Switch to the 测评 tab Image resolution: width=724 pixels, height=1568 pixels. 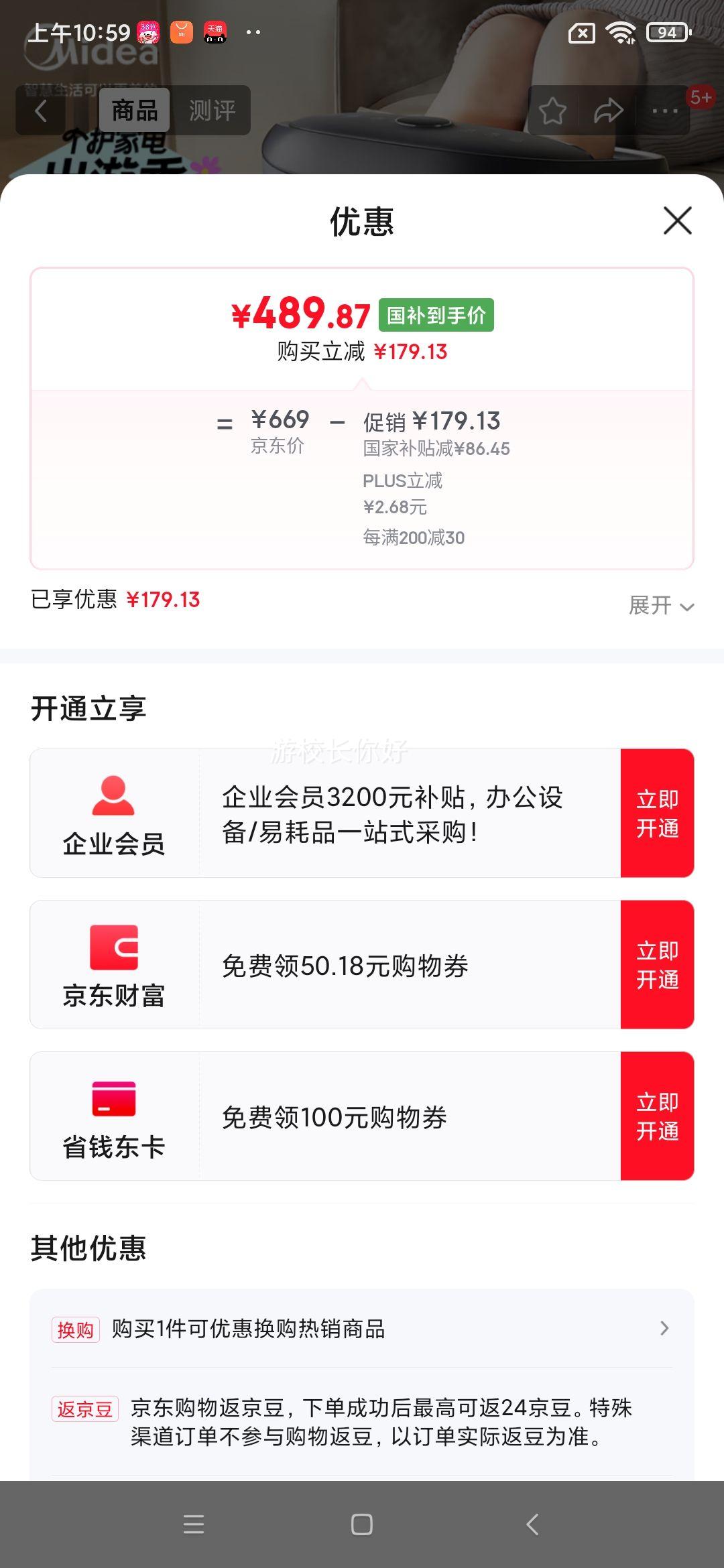click(x=212, y=111)
